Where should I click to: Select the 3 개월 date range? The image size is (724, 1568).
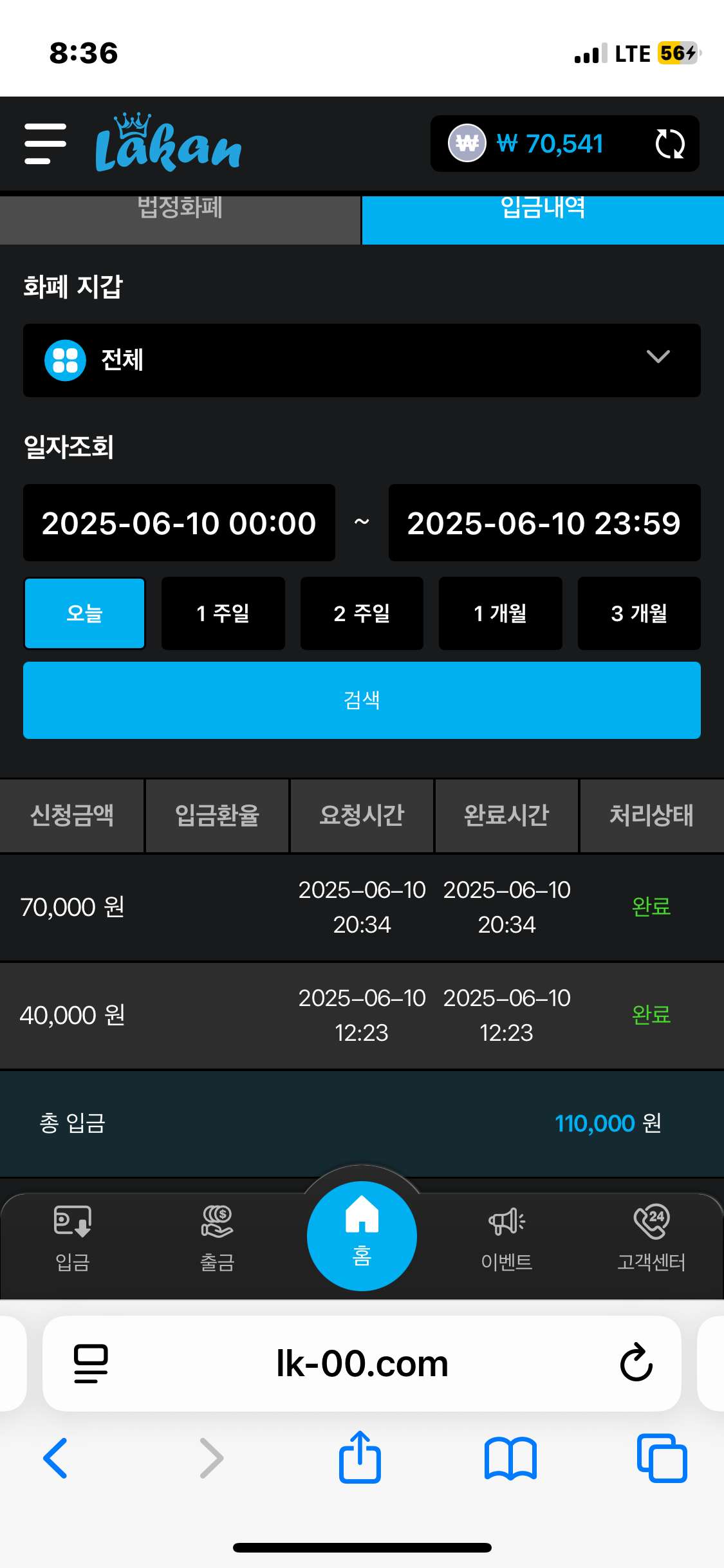[x=638, y=613]
